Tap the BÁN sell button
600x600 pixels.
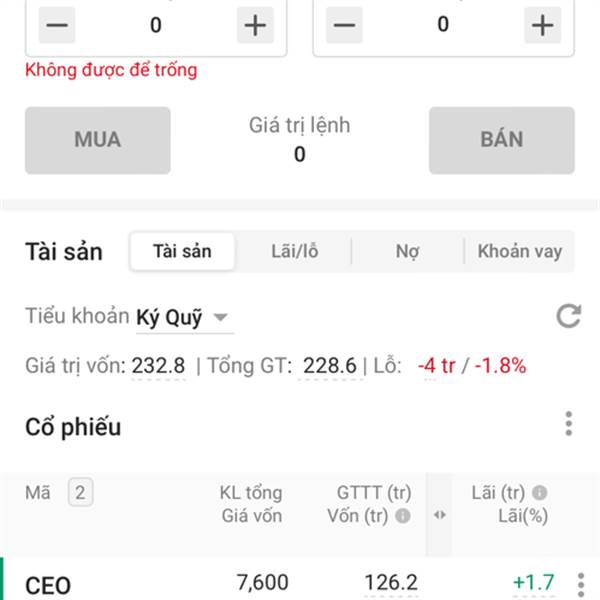click(501, 141)
